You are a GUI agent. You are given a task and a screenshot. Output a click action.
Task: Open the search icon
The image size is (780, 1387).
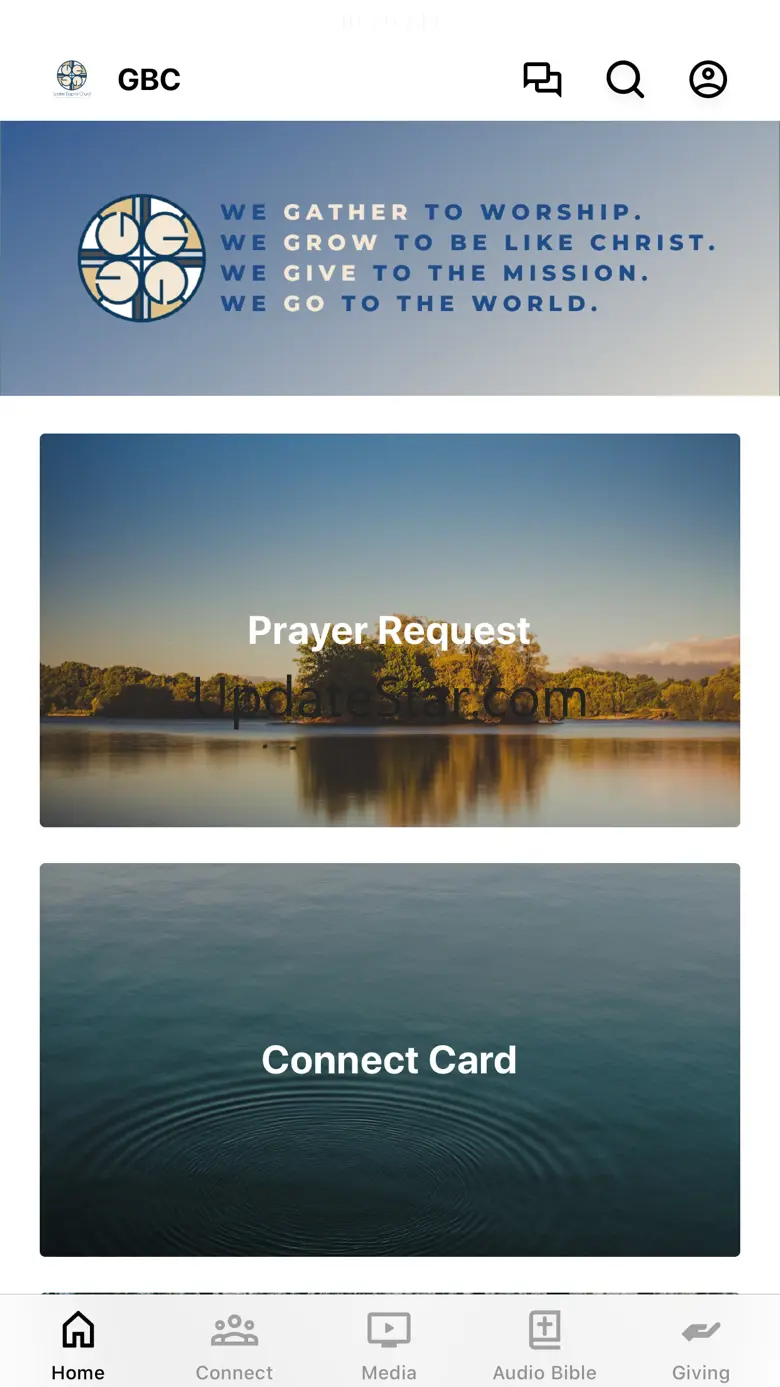click(625, 79)
